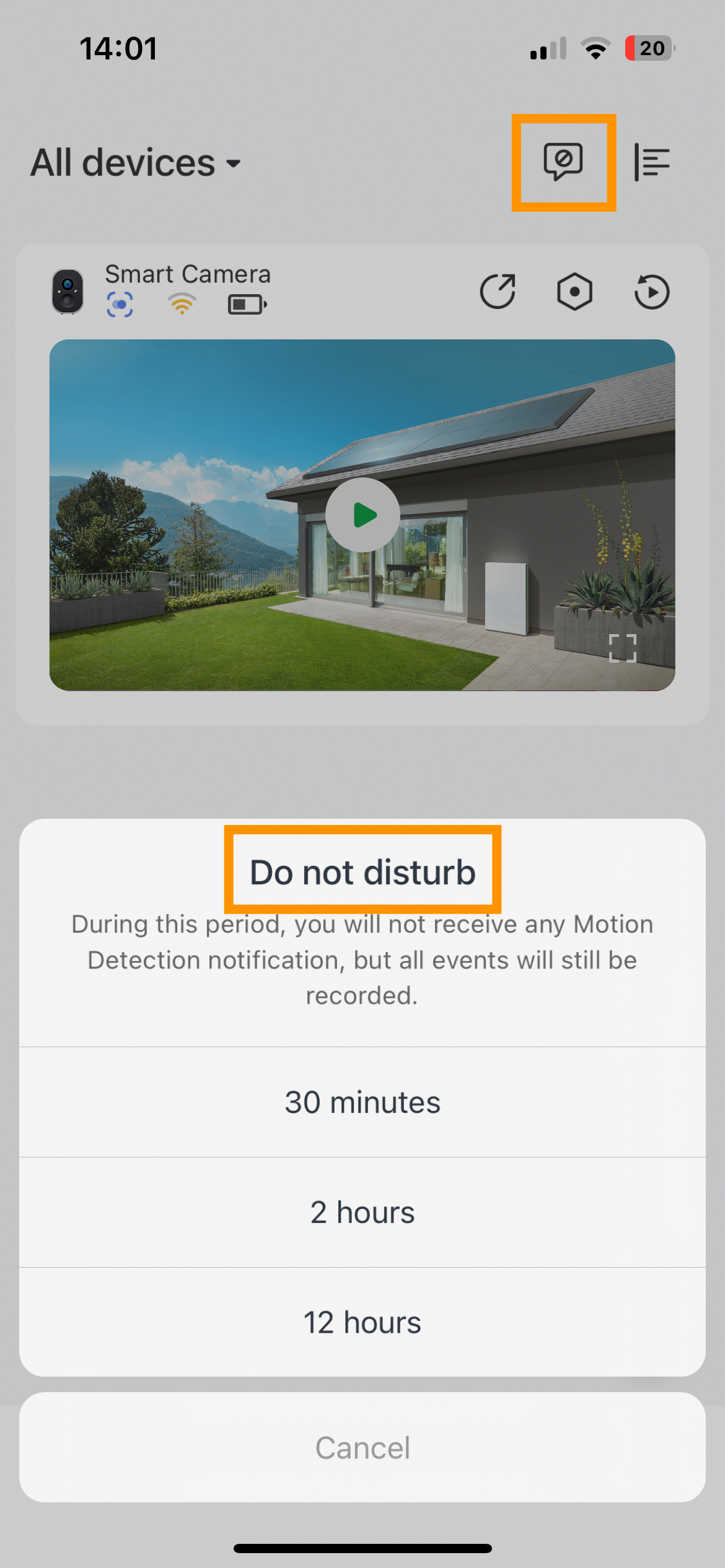Open Smart Camera playback history

click(652, 291)
